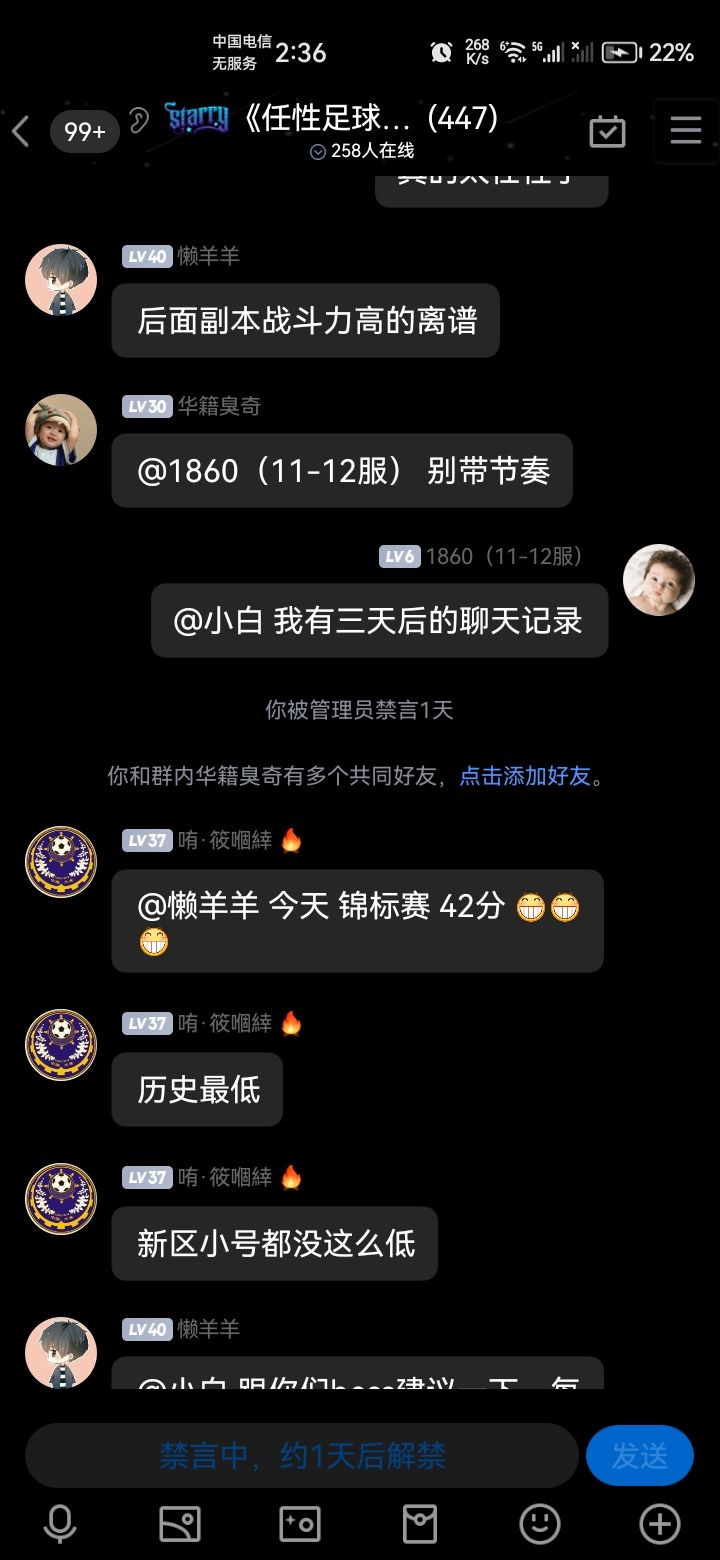Expand more options with plus icon
Viewport: 720px width, 1560px height.
point(660,1525)
